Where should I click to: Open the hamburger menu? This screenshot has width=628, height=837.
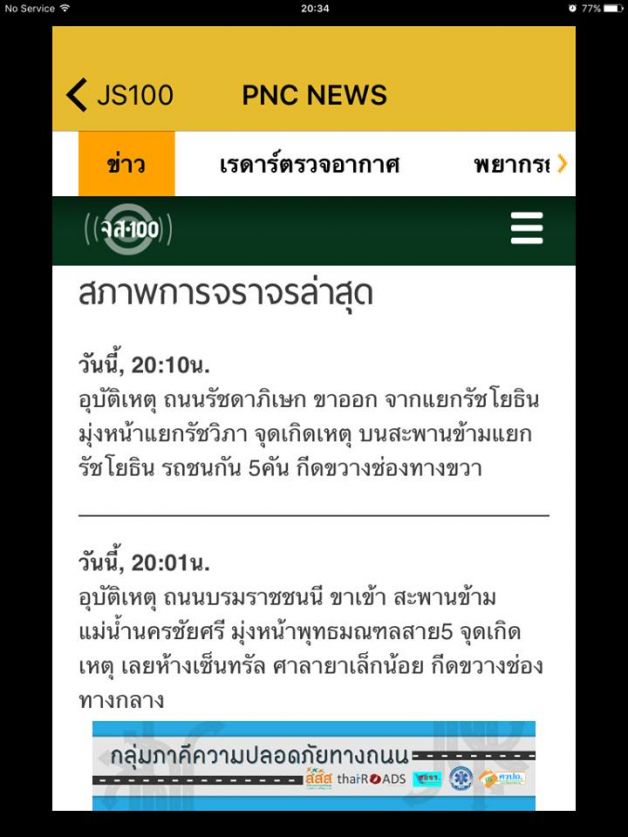[x=526, y=229]
